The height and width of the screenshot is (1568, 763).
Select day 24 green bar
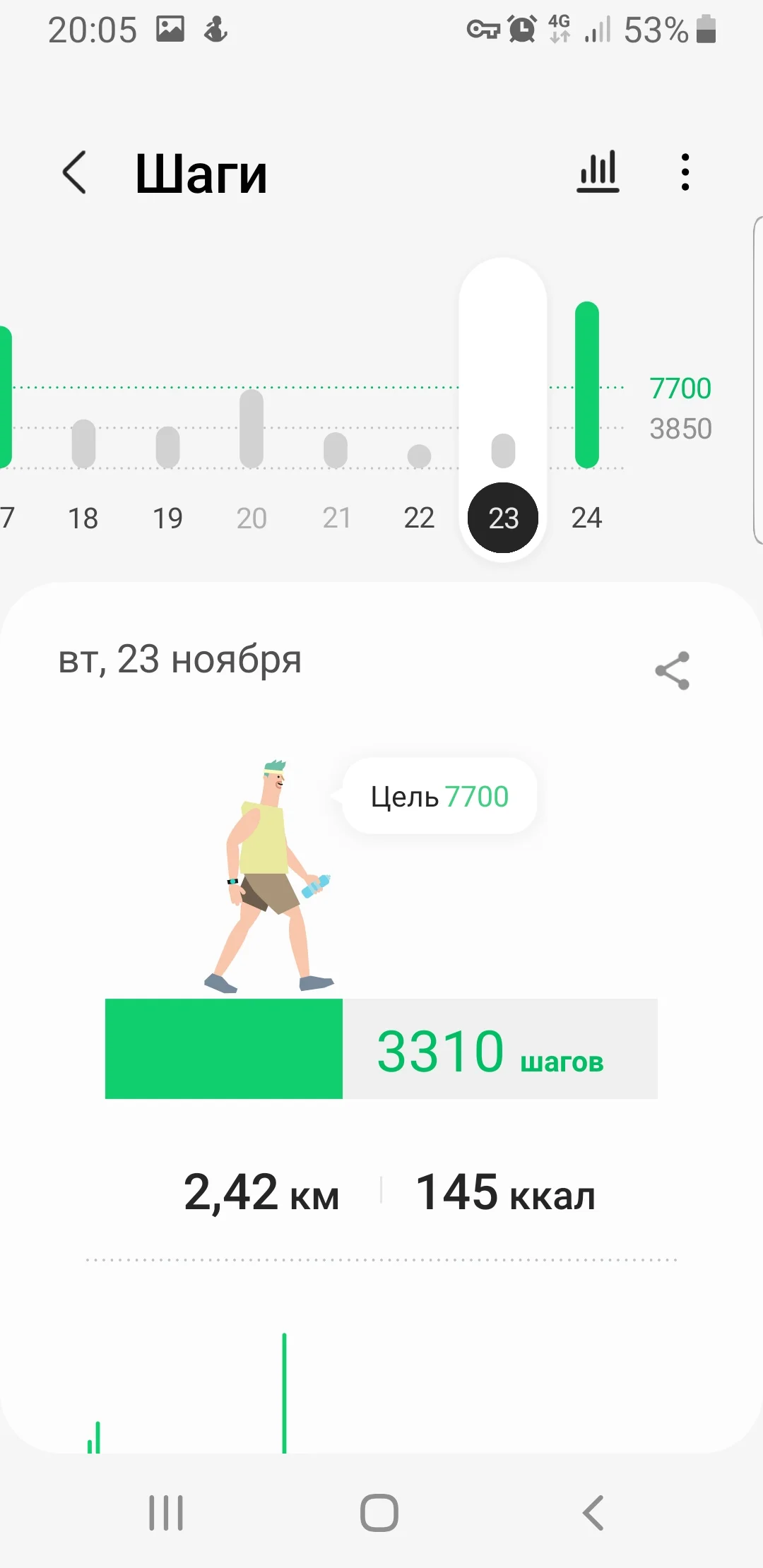[588, 385]
